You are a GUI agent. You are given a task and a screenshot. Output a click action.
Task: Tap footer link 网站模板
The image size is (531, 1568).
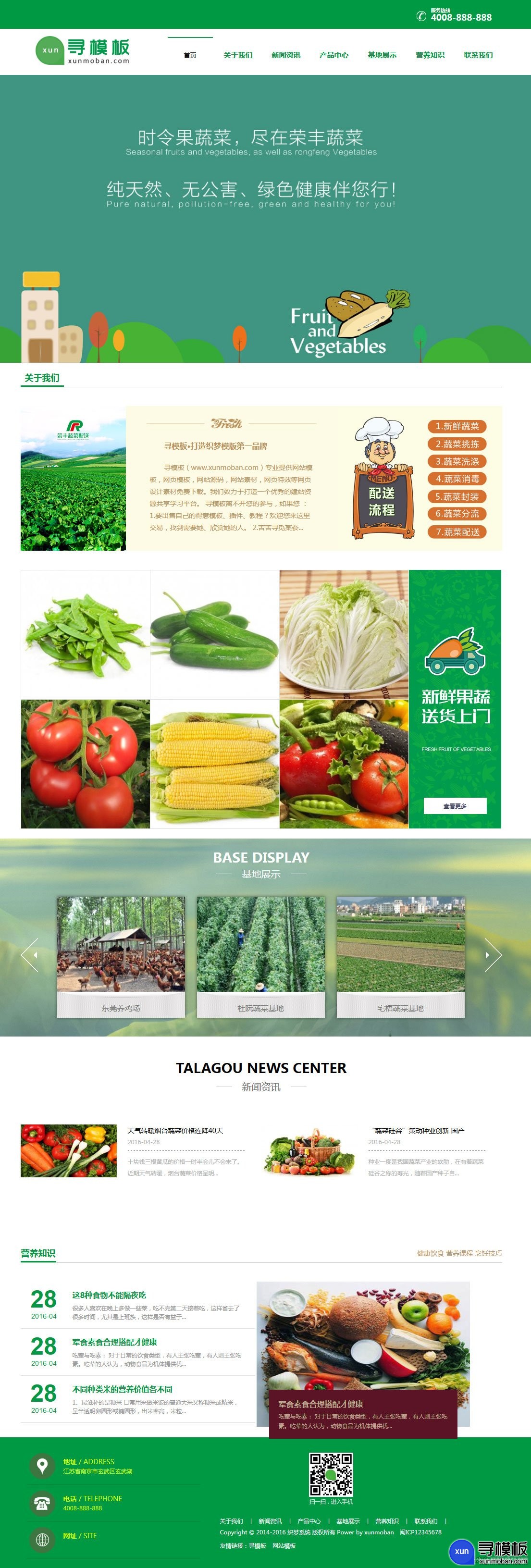click(284, 1545)
